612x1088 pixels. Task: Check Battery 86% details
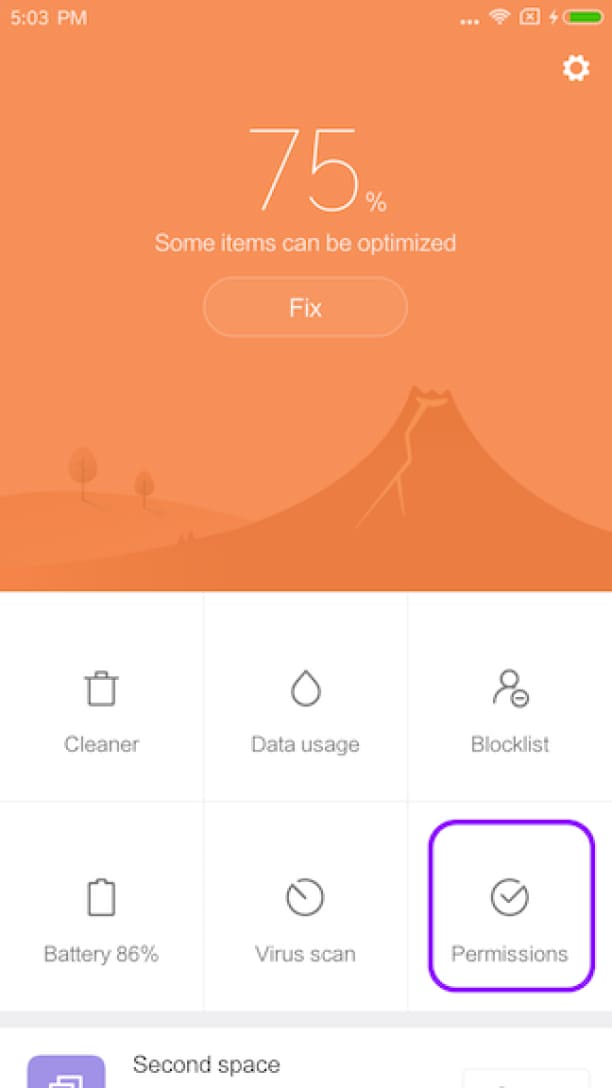pyautogui.click(x=101, y=918)
